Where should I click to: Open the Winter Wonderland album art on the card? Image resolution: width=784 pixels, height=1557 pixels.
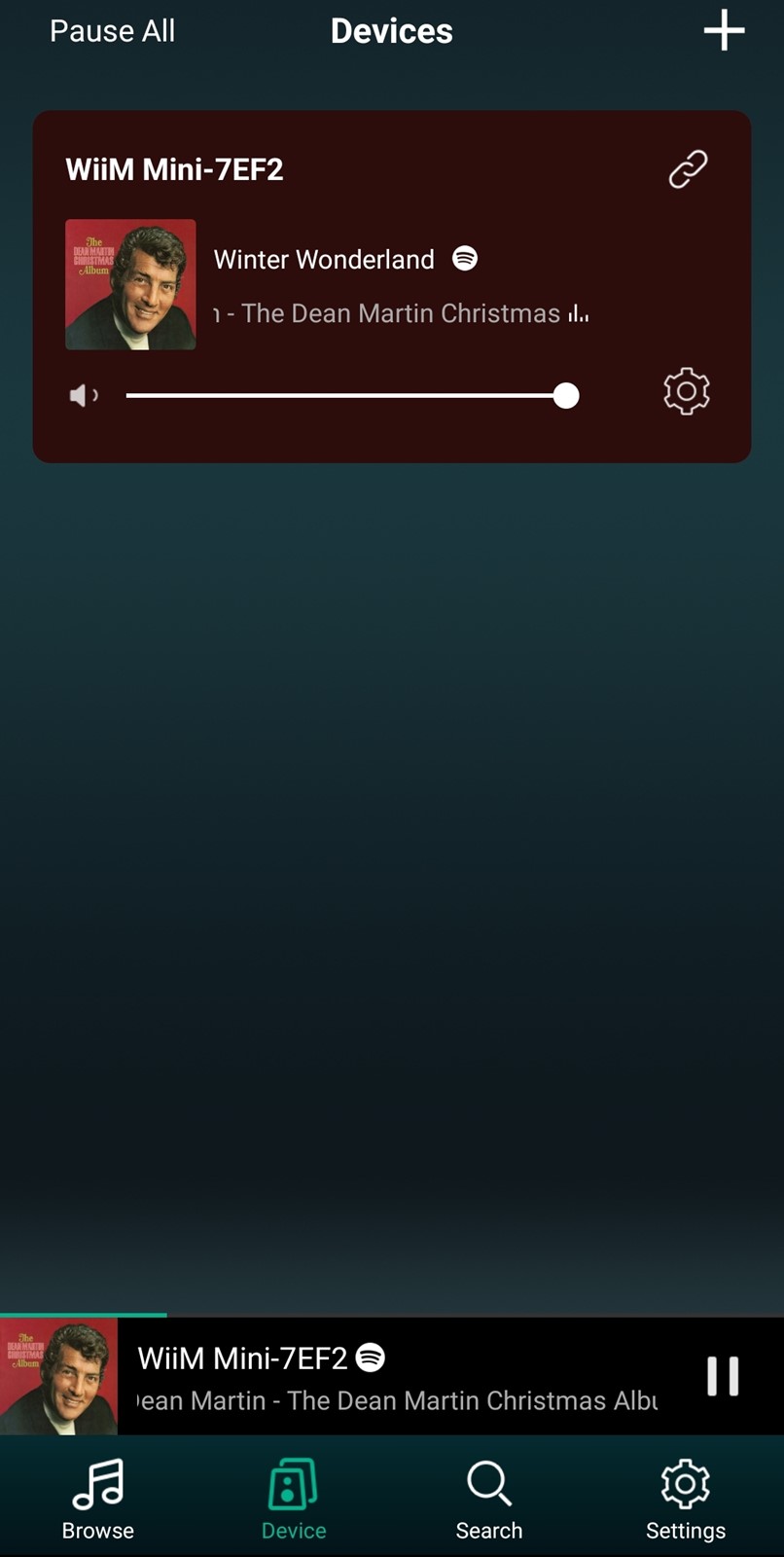coord(130,284)
